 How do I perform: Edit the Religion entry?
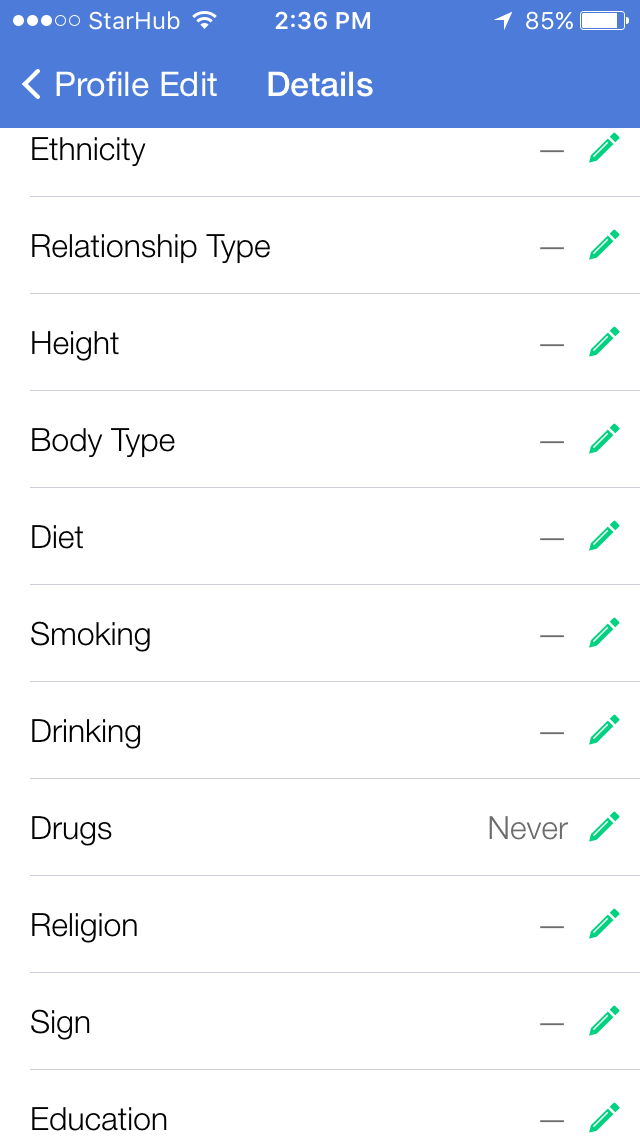click(x=603, y=925)
